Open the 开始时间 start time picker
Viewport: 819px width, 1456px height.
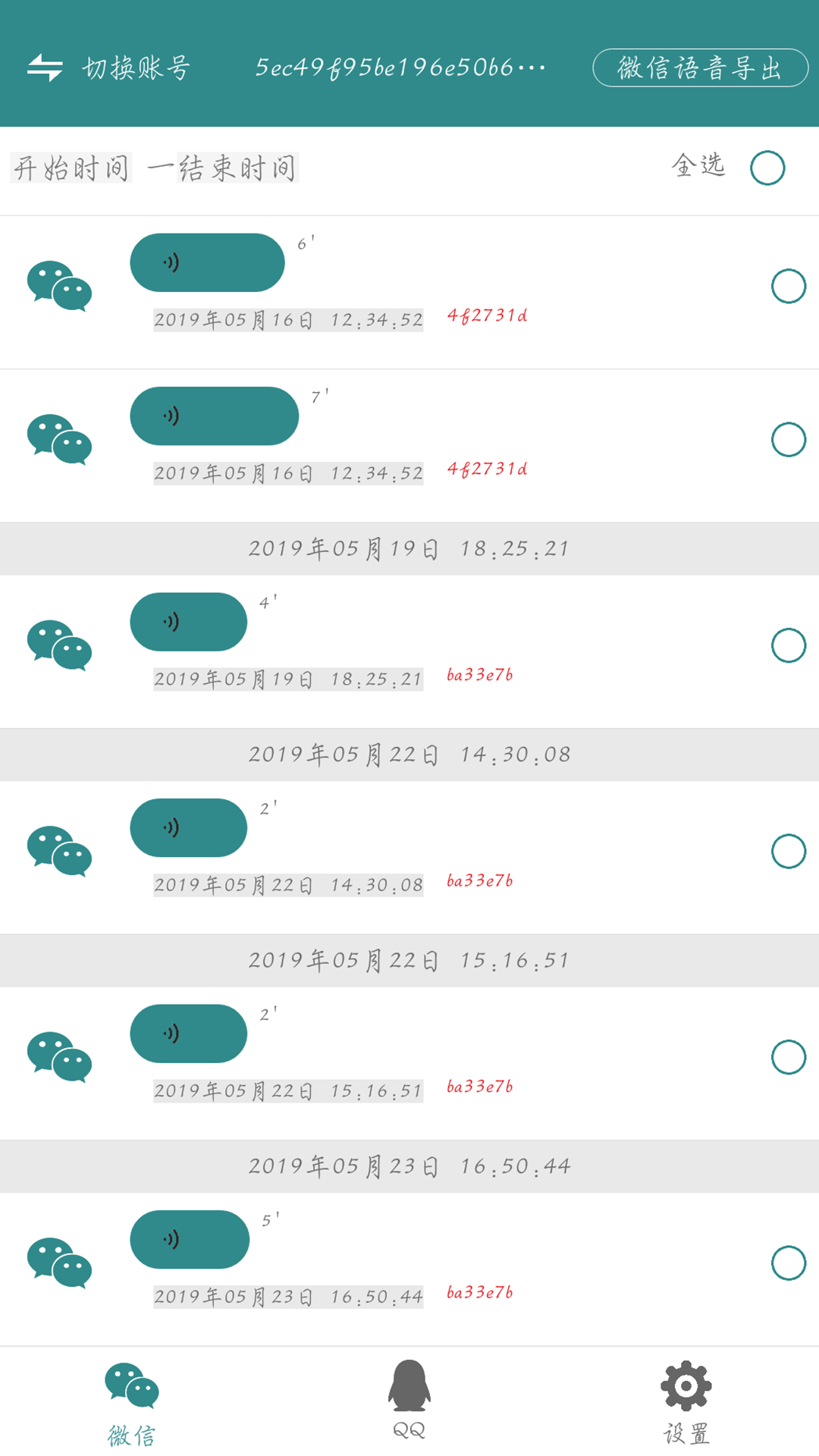tap(71, 168)
